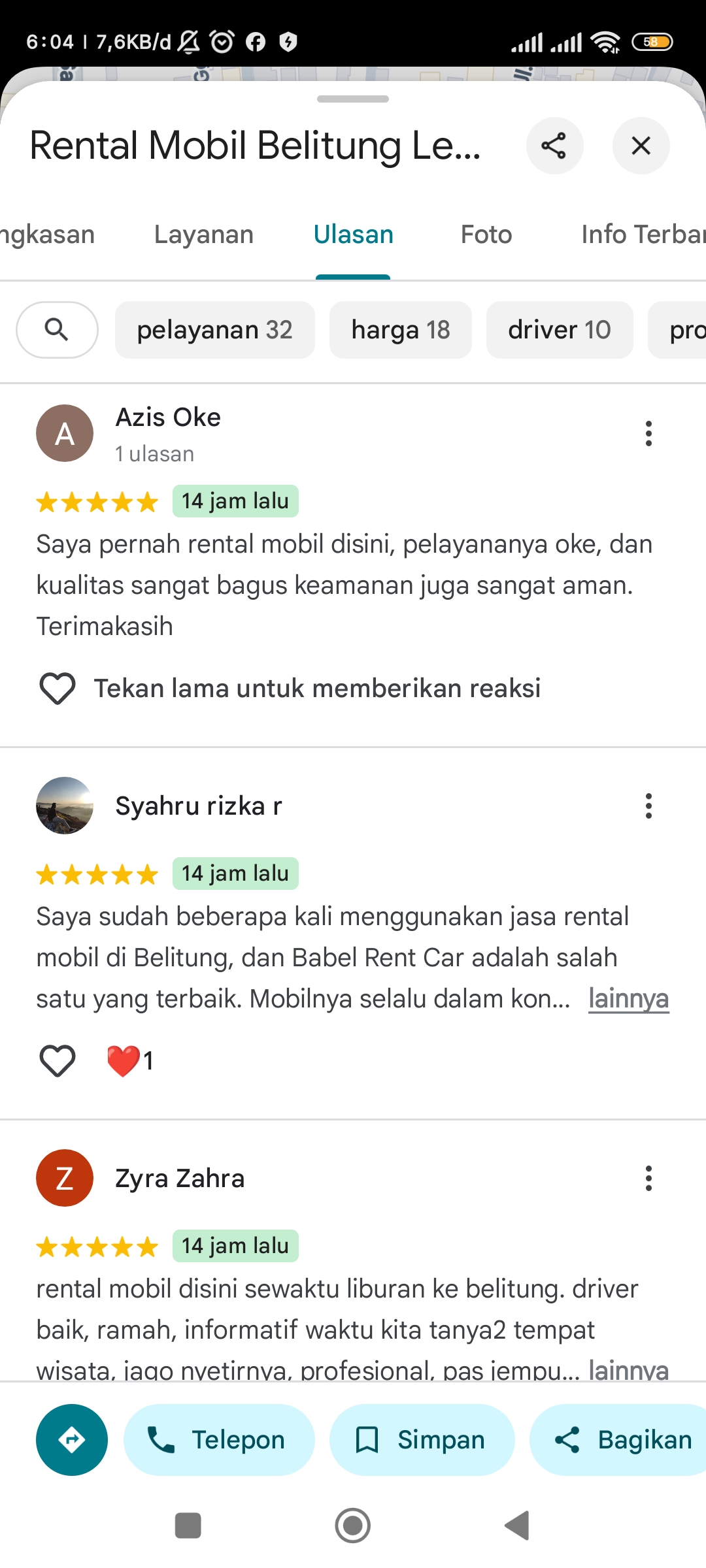Get directions with the round arrow button
Viewport: 706px width, 1568px height.
72,1440
